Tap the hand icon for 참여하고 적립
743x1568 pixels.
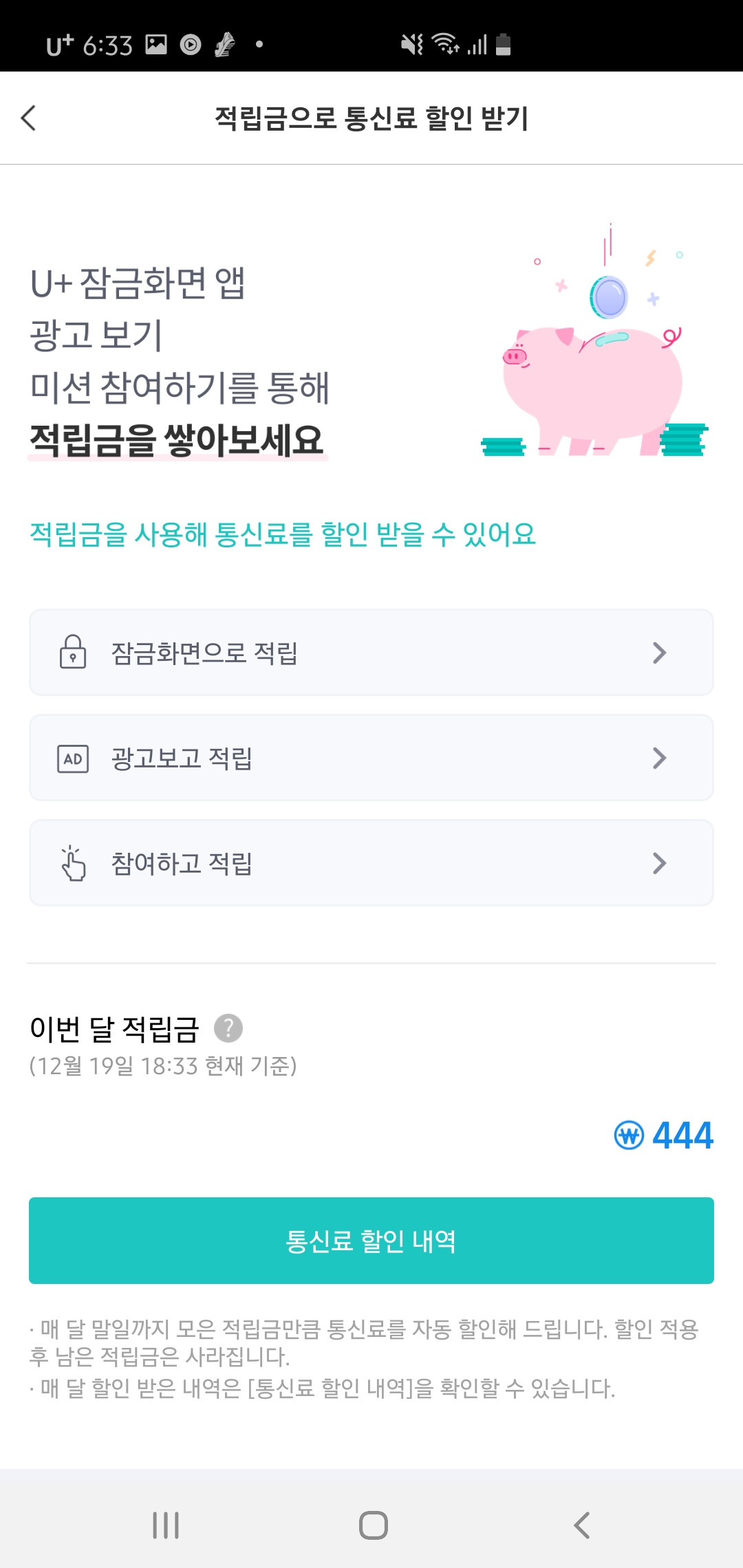point(74,863)
